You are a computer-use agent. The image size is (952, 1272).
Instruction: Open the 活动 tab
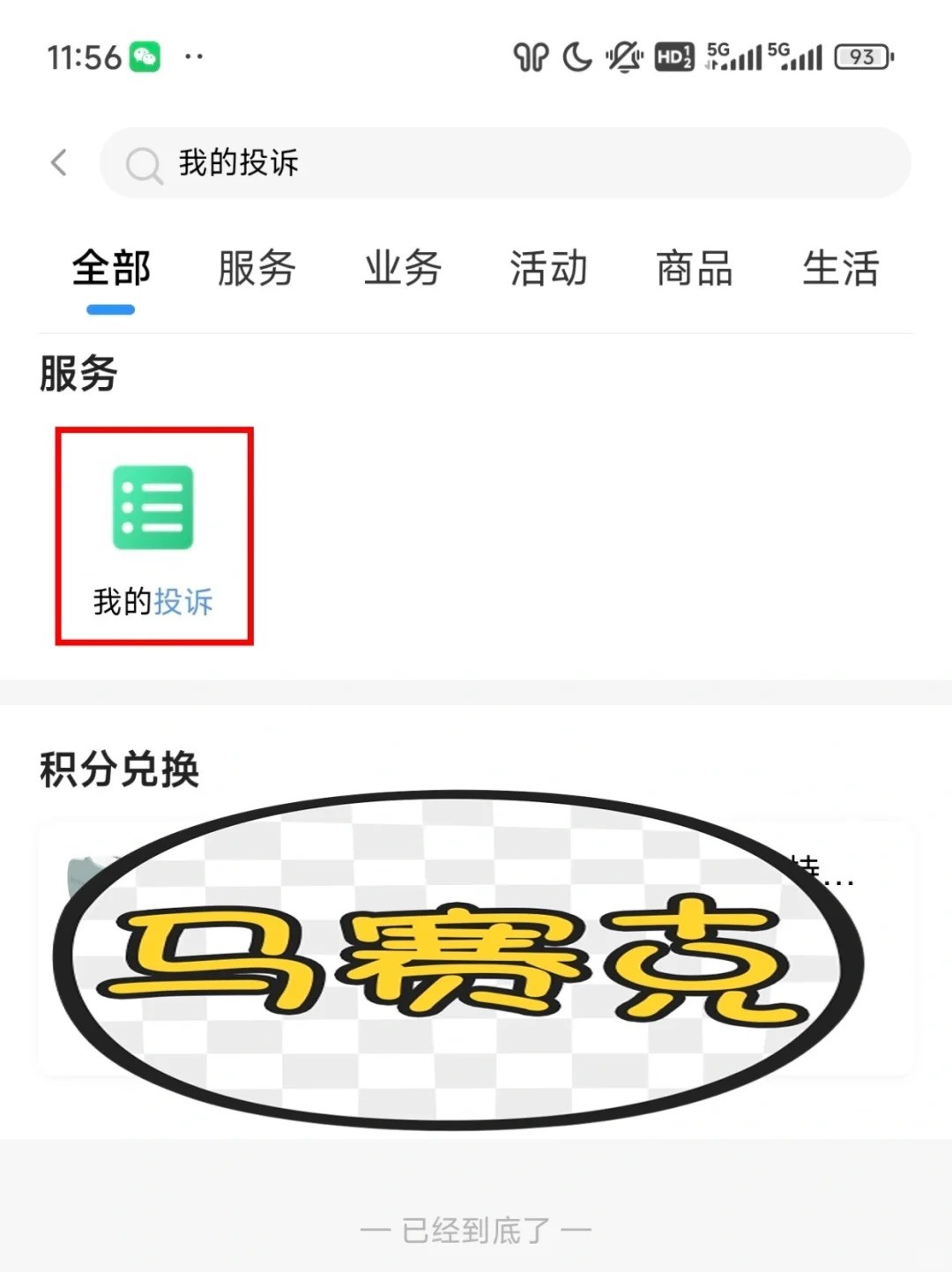point(548,268)
